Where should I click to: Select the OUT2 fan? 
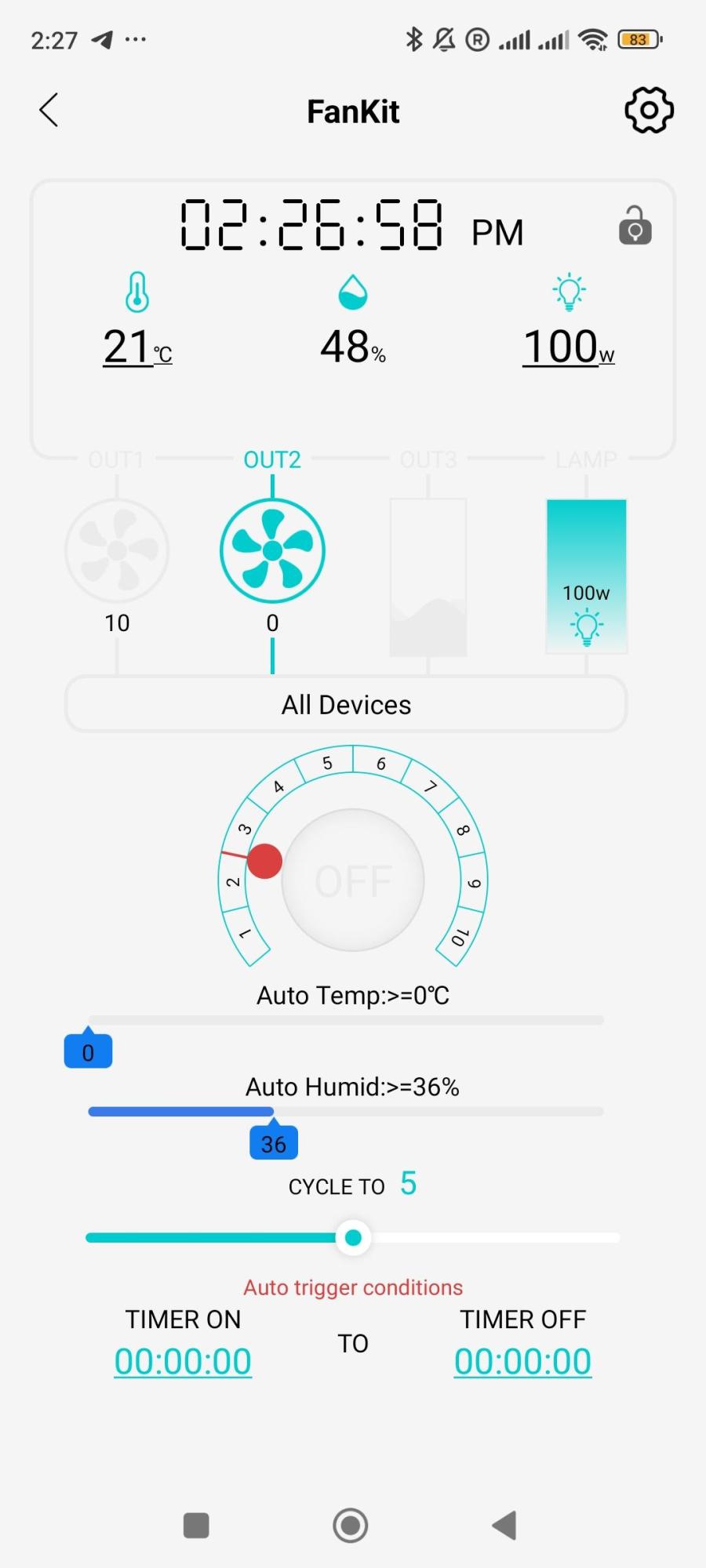(x=272, y=550)
